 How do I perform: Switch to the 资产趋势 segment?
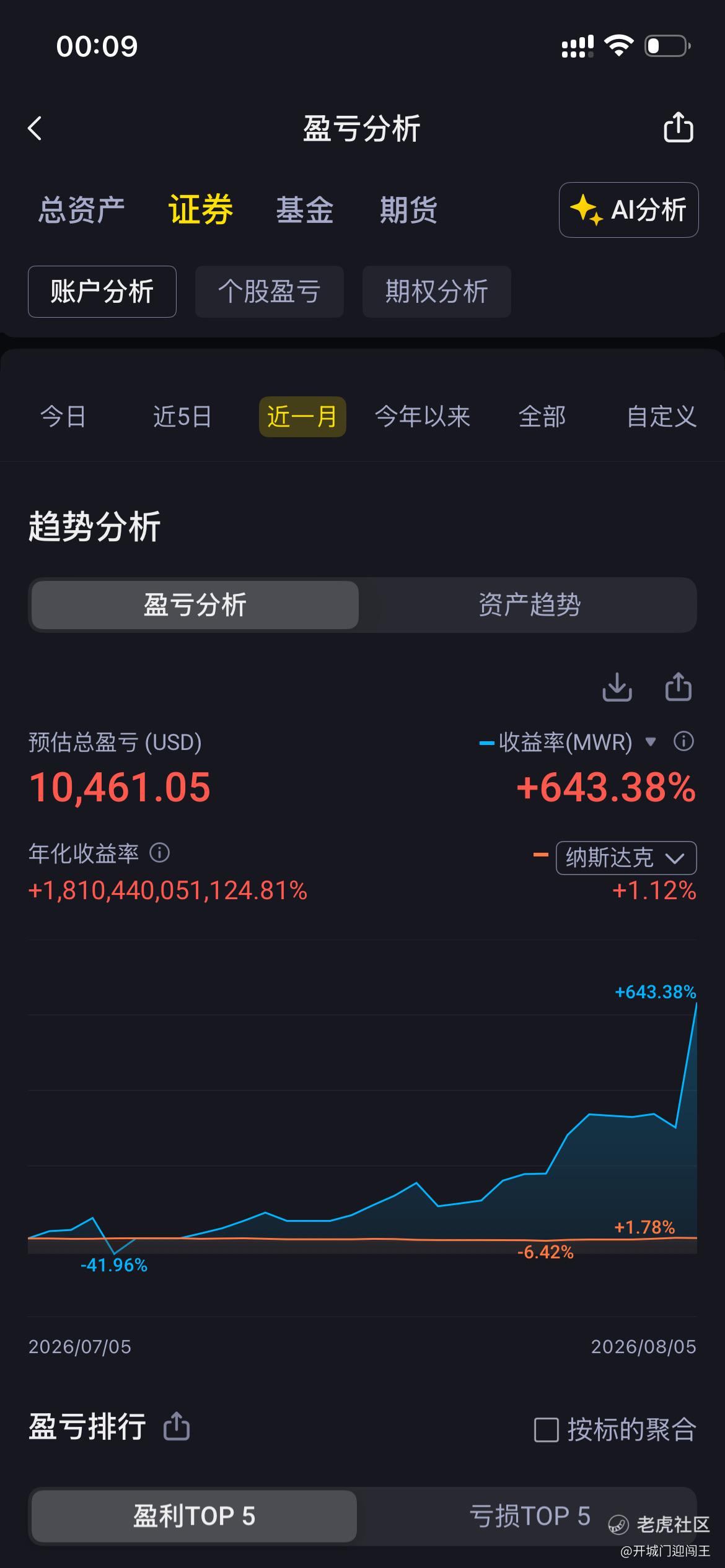529,605
